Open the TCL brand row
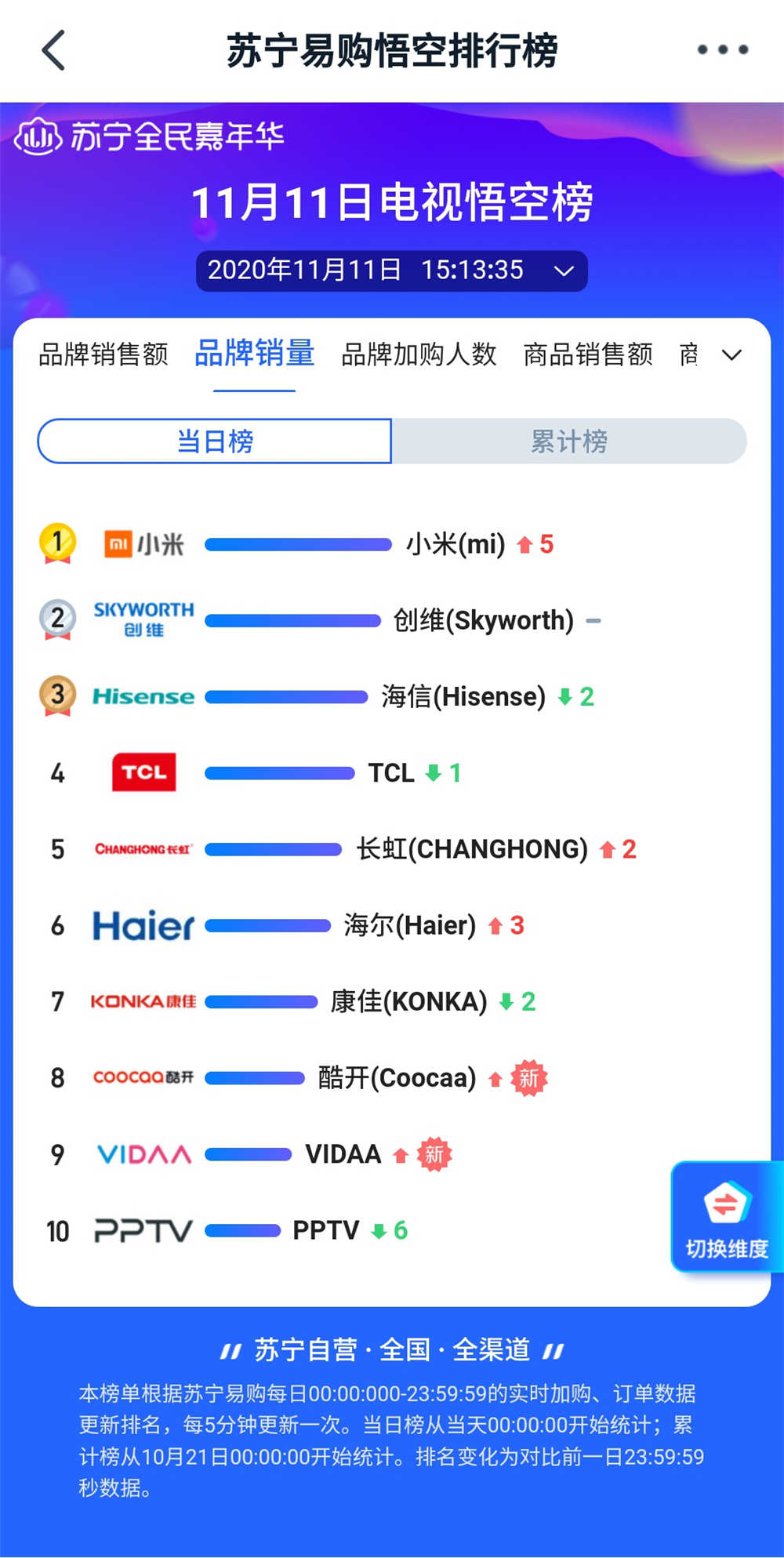 tap(390, 773)
